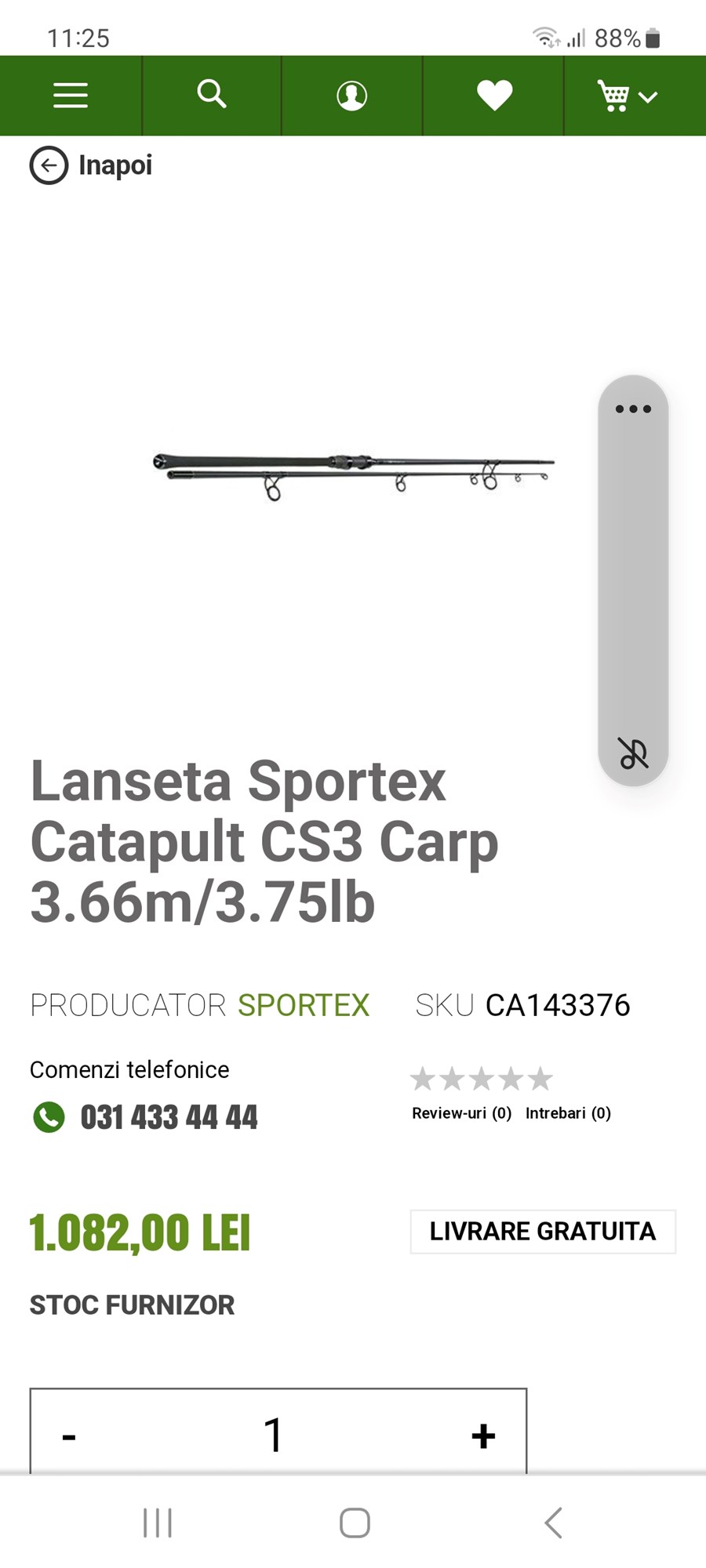This screenshot has width=706, height=1568.
Task: Open the SPORTEX producer link
Action: pyautogui.click(x=302, y=1004)
